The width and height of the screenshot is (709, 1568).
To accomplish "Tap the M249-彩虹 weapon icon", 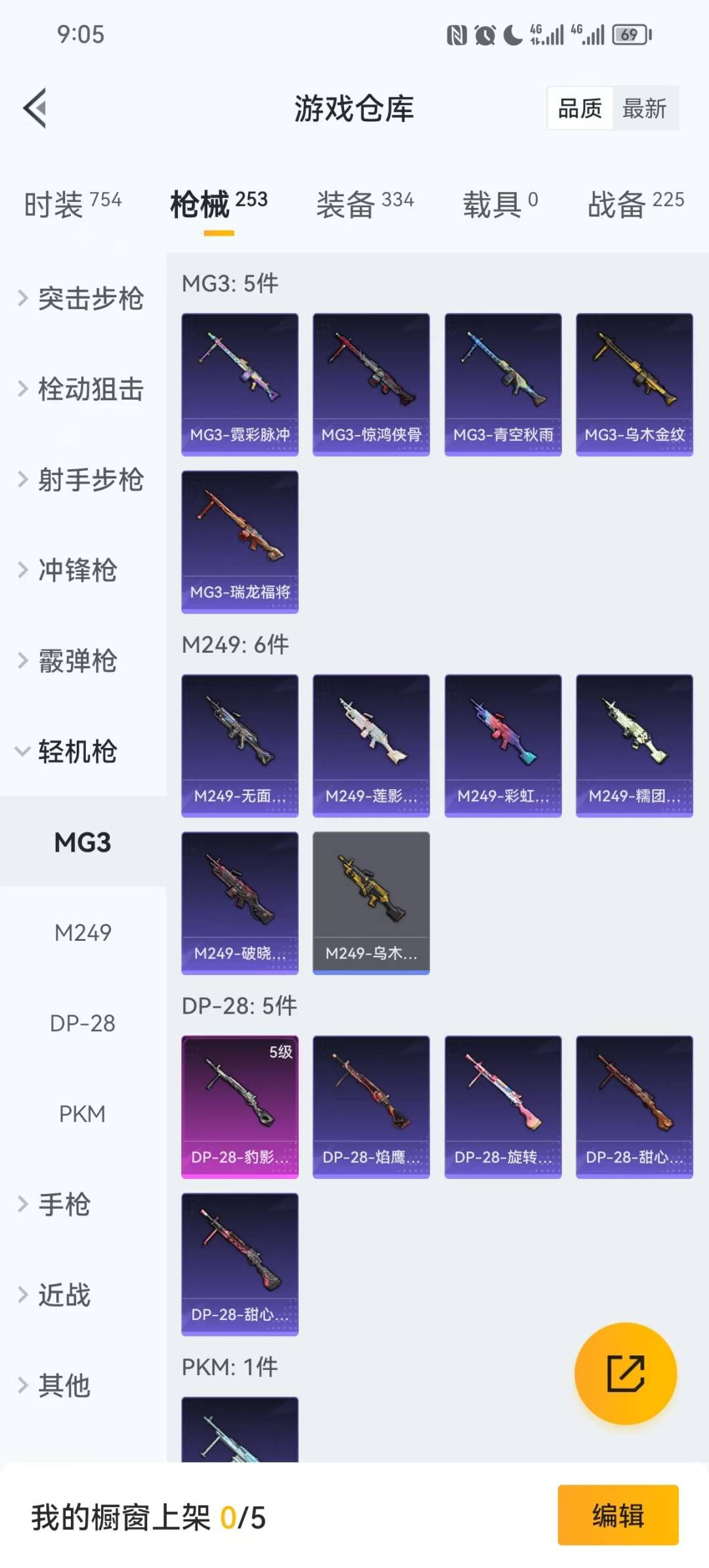I will (502, 745).
